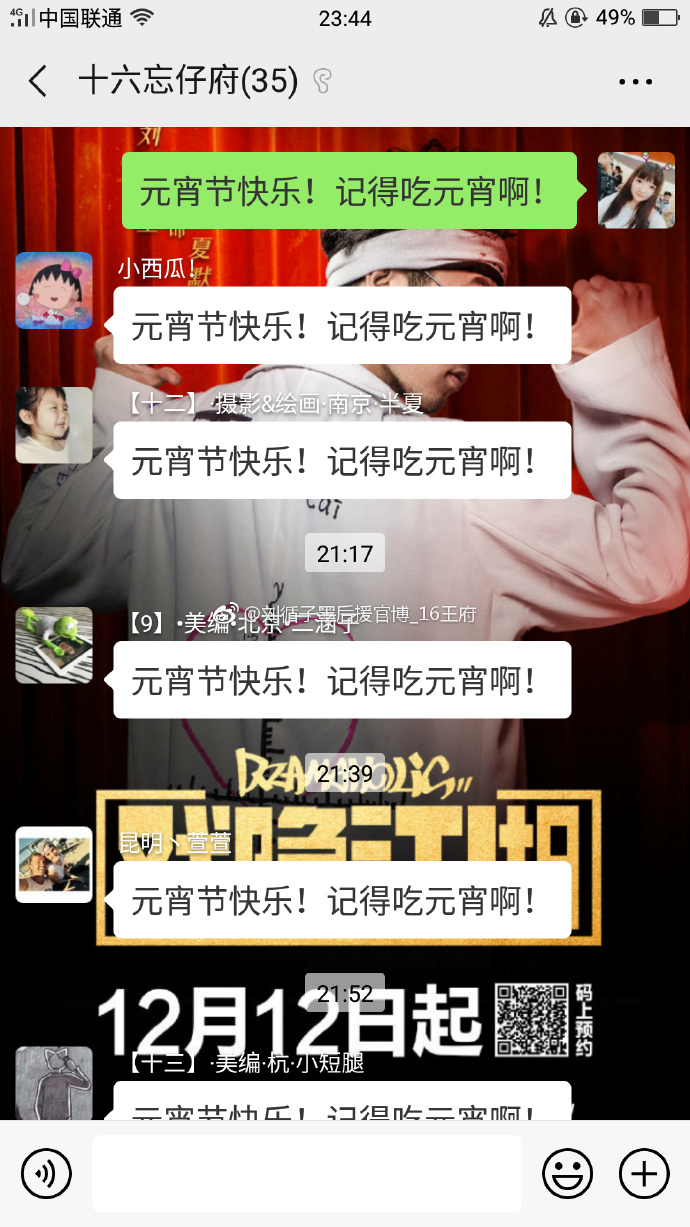View avatar of 【十二】摄影&绘画·南京·半夏
The image size is (690, 1227).
(x=54, y=425)
